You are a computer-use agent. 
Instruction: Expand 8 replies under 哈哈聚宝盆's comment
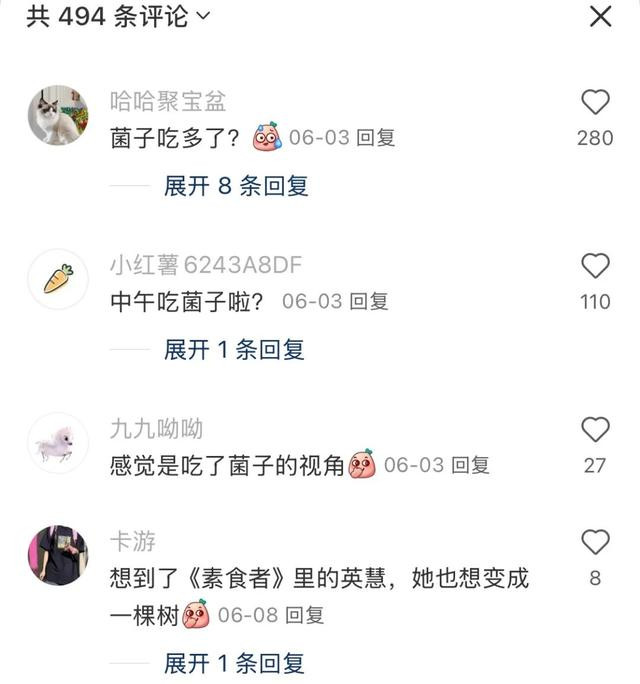[x=236, y=186]
